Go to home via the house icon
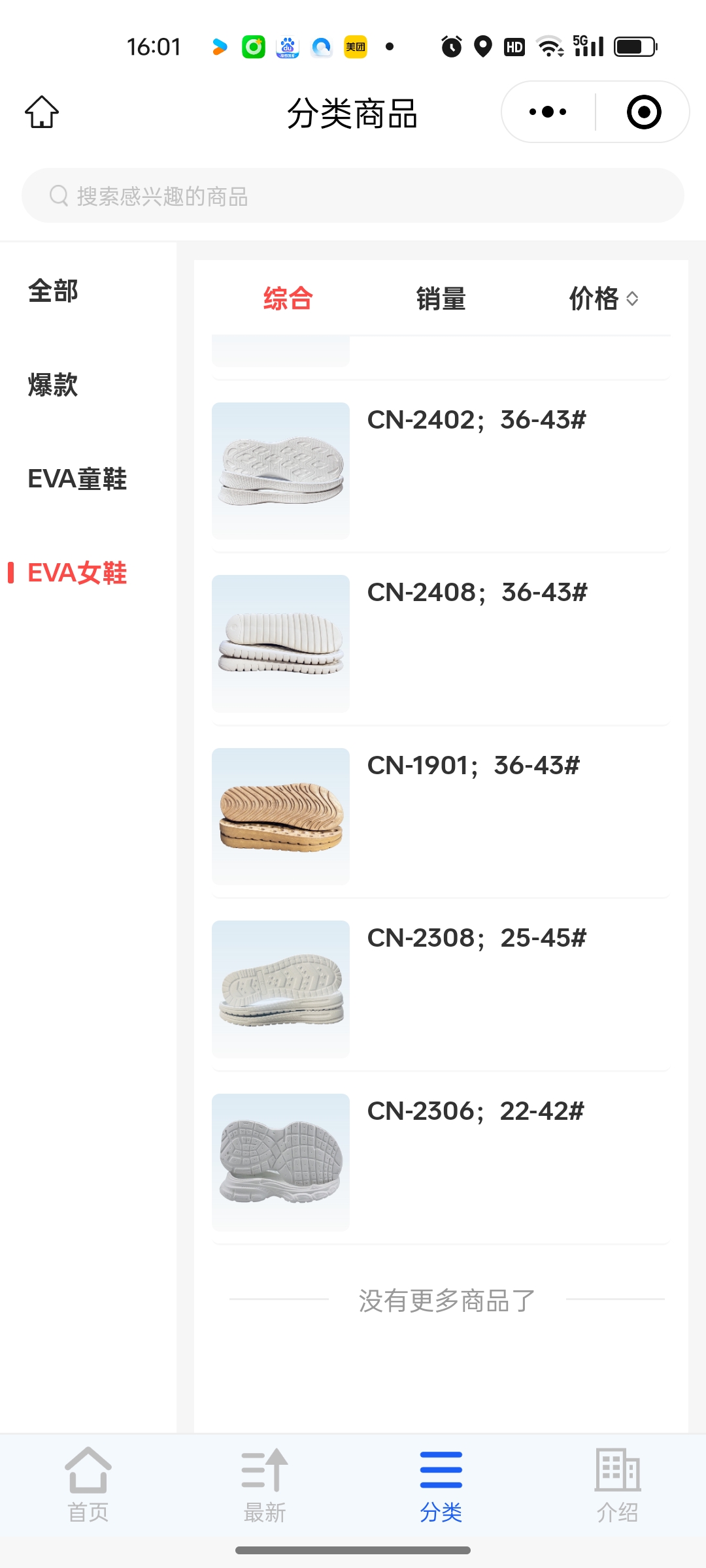Image resolution: width=706 pixels, height=1568 pixels. pos(42,112)
